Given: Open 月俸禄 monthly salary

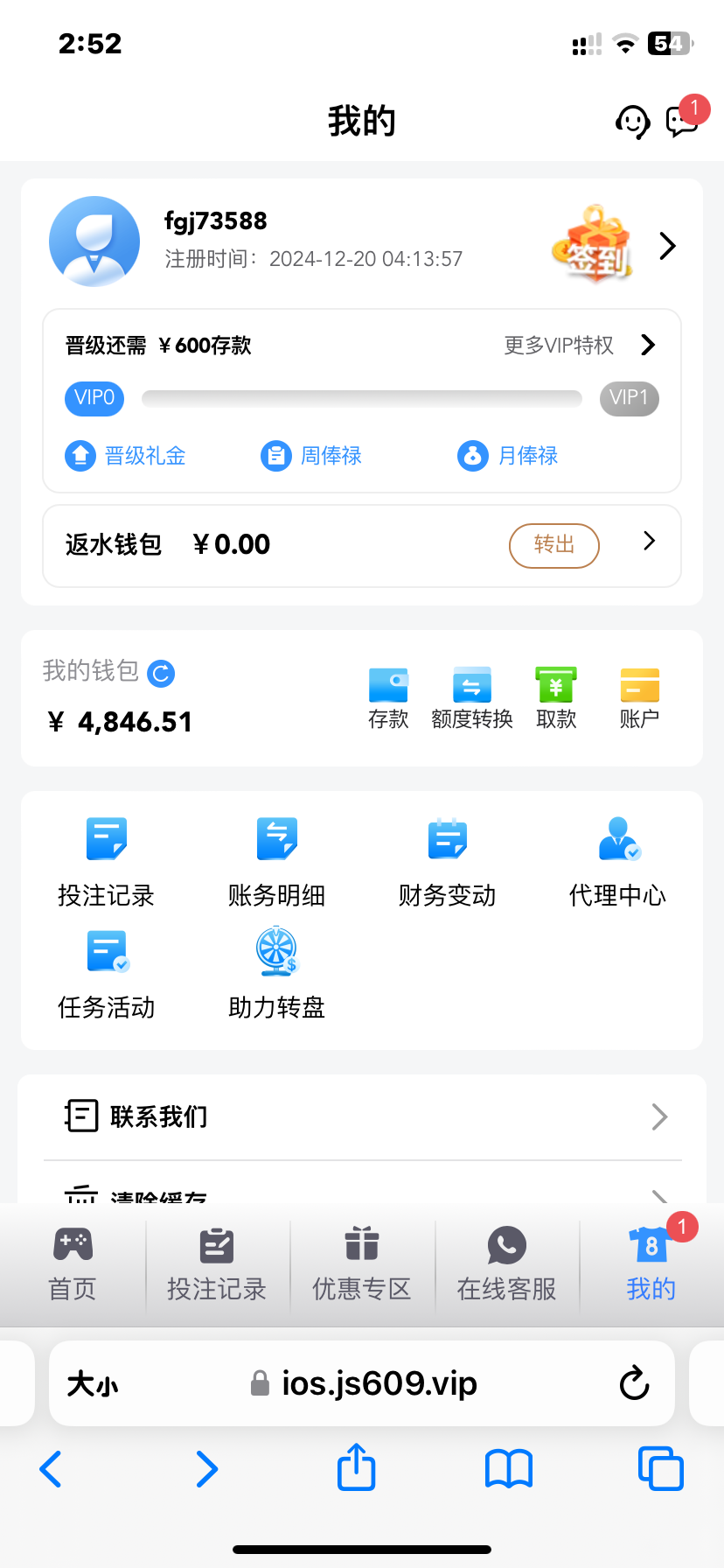Looking at the screenshot, I should coord(509,456).
